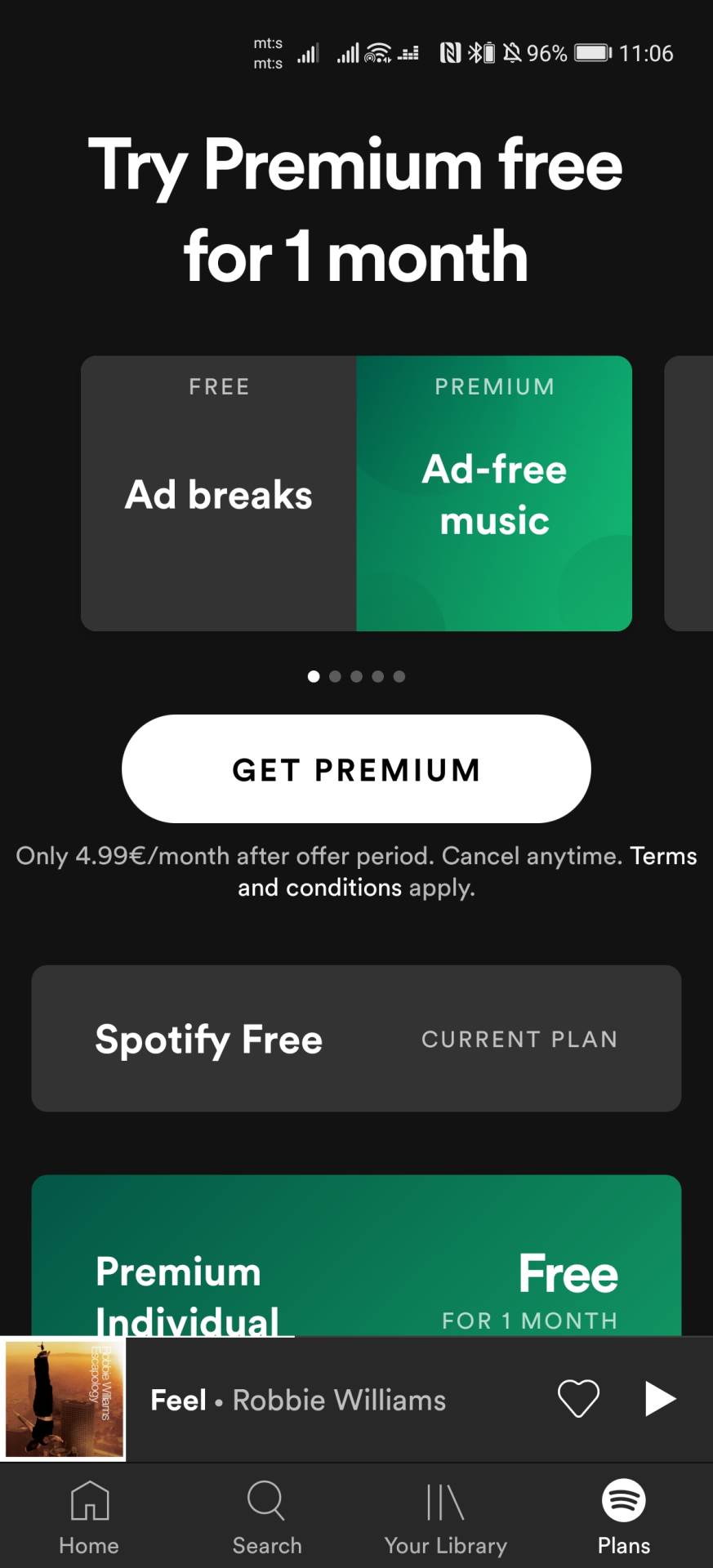Tap the Ad-free music comparison card
The image size is (713, 1568).
(x=494, y=493)
